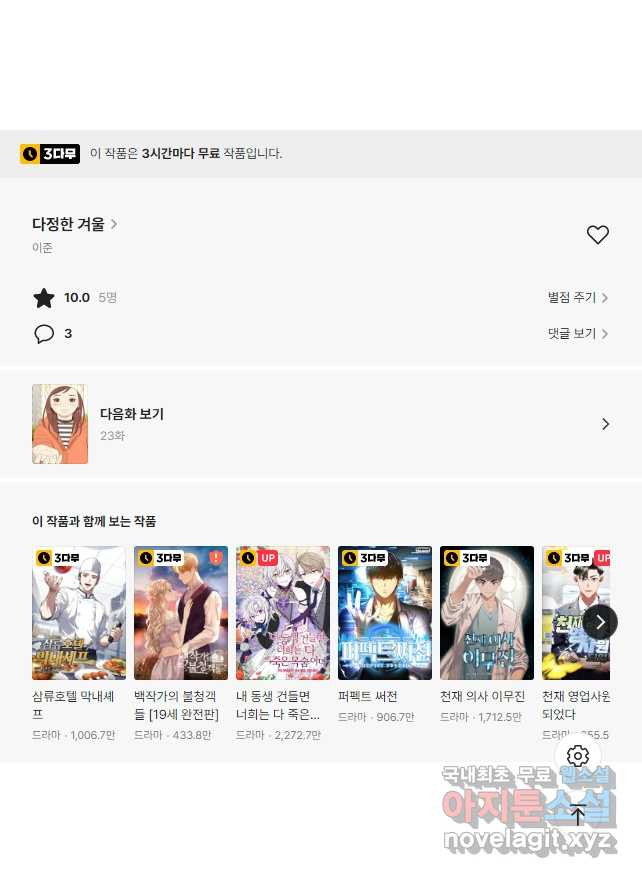Screen dimensions: 642x878
Task: Jump back to top of page
Action: pyautogui.click(x=578, y=814)
